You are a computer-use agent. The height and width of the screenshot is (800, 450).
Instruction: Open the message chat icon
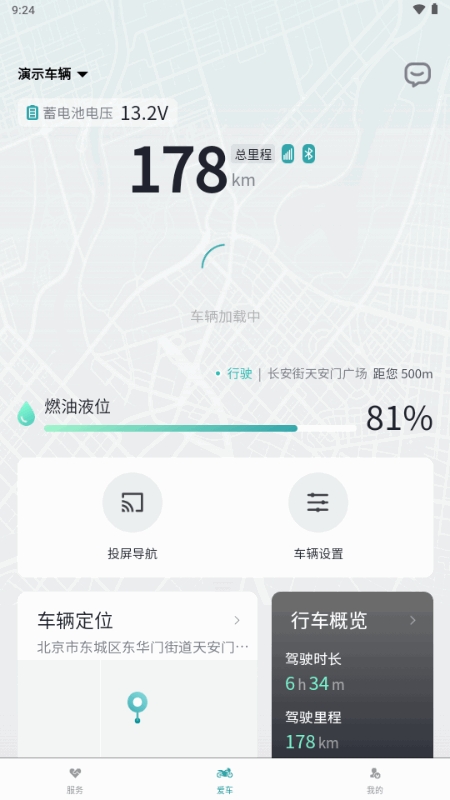point(417,75)
